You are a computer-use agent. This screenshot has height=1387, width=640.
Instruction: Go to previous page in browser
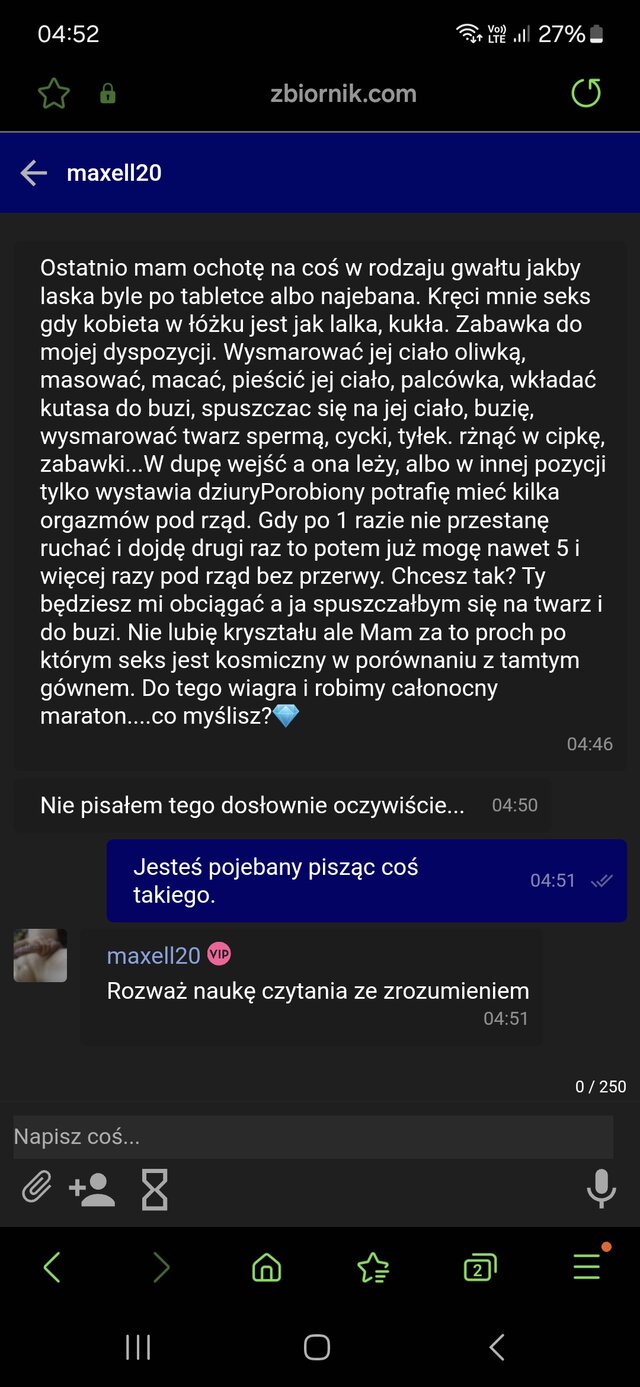(53, 1268)
